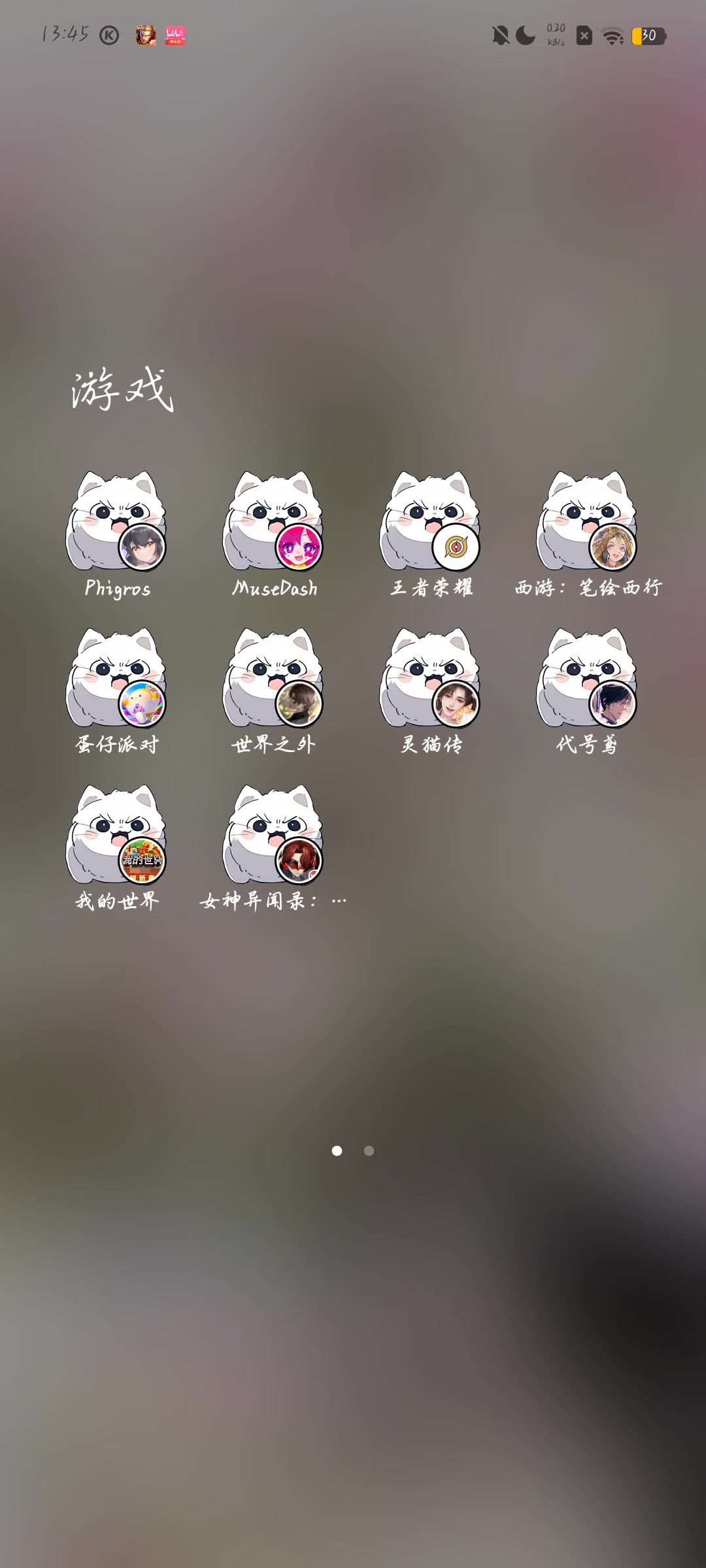Rename the 游戏 folder title
The height and width of the screenshot is (1568, 706).
(123, 390)
